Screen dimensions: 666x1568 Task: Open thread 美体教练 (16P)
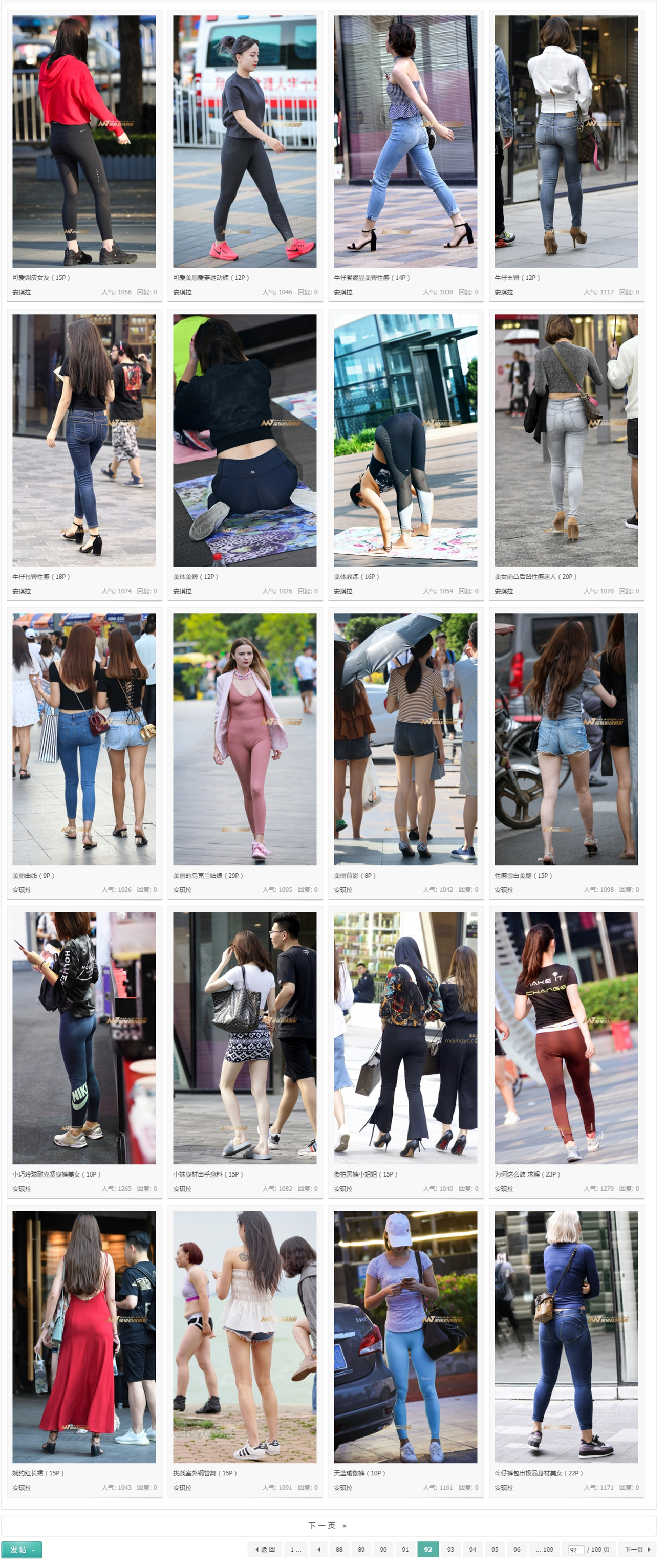point(356,576)
